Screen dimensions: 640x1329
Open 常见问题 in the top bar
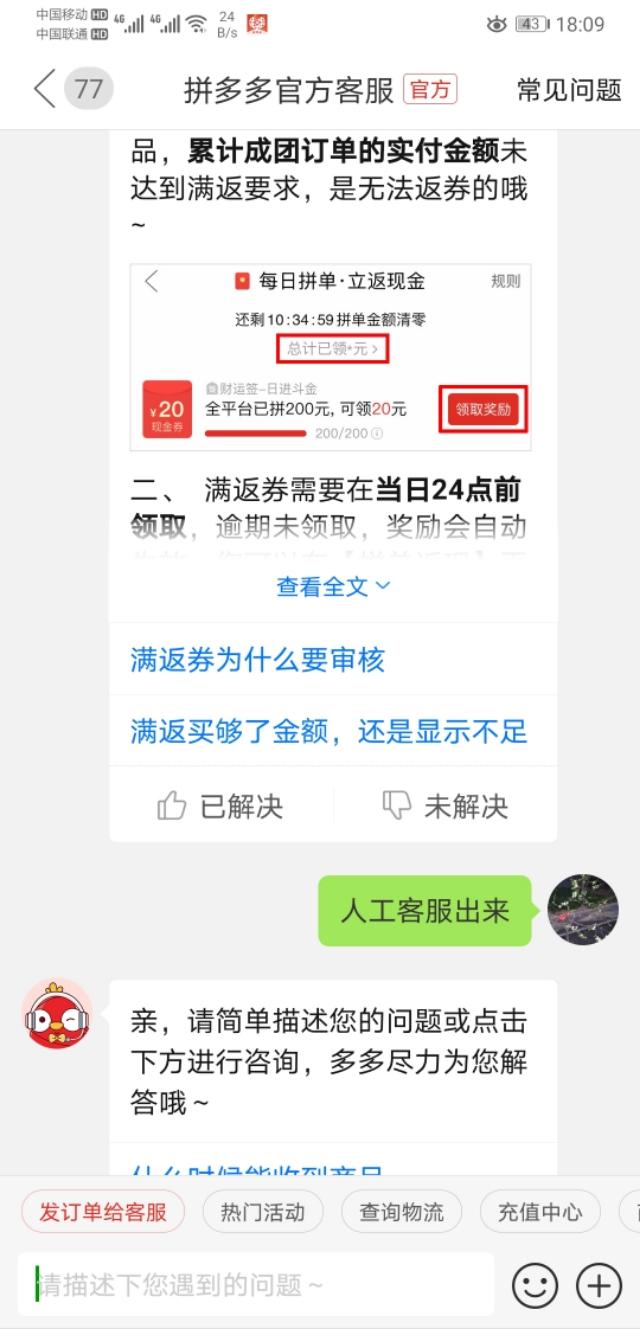(x=568, y=90)
